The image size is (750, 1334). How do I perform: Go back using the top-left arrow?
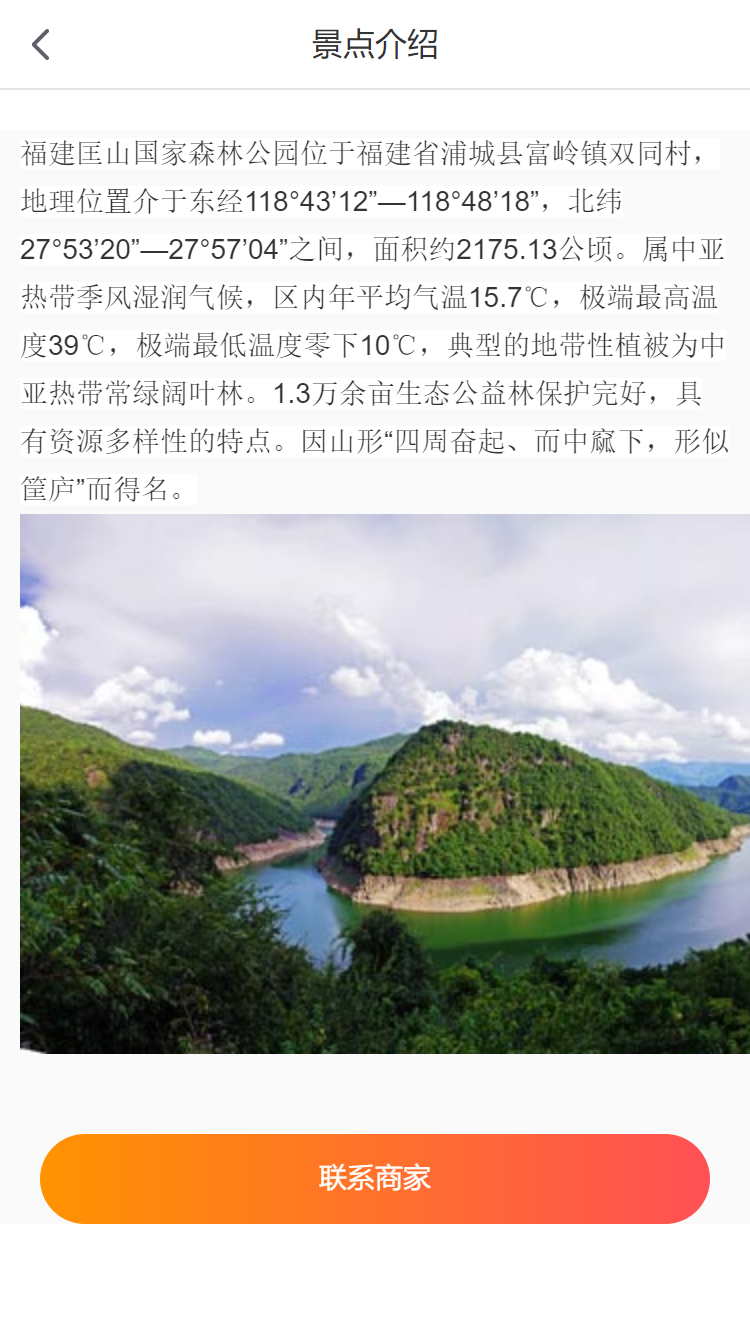(x=40, y=45)
